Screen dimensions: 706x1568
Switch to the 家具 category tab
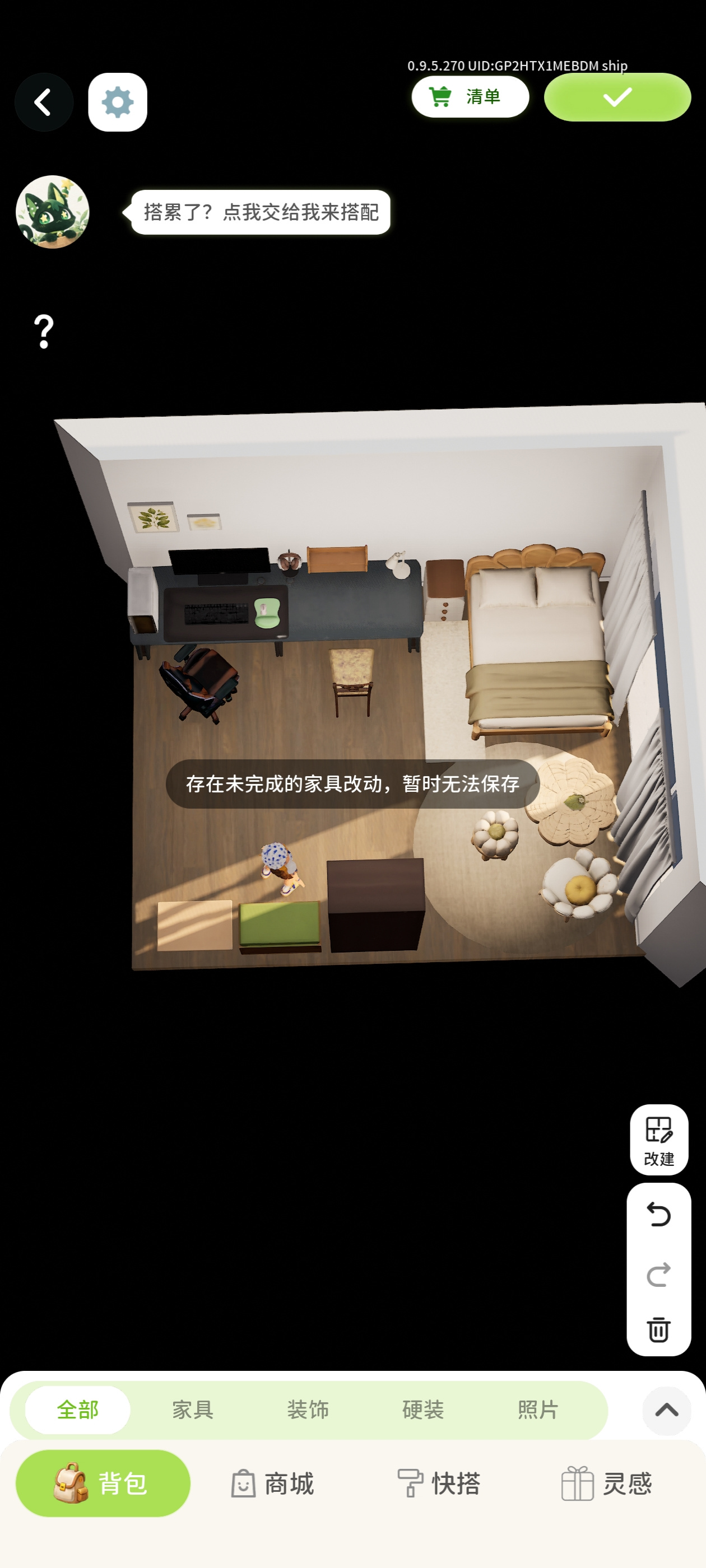click(193, 1410)
